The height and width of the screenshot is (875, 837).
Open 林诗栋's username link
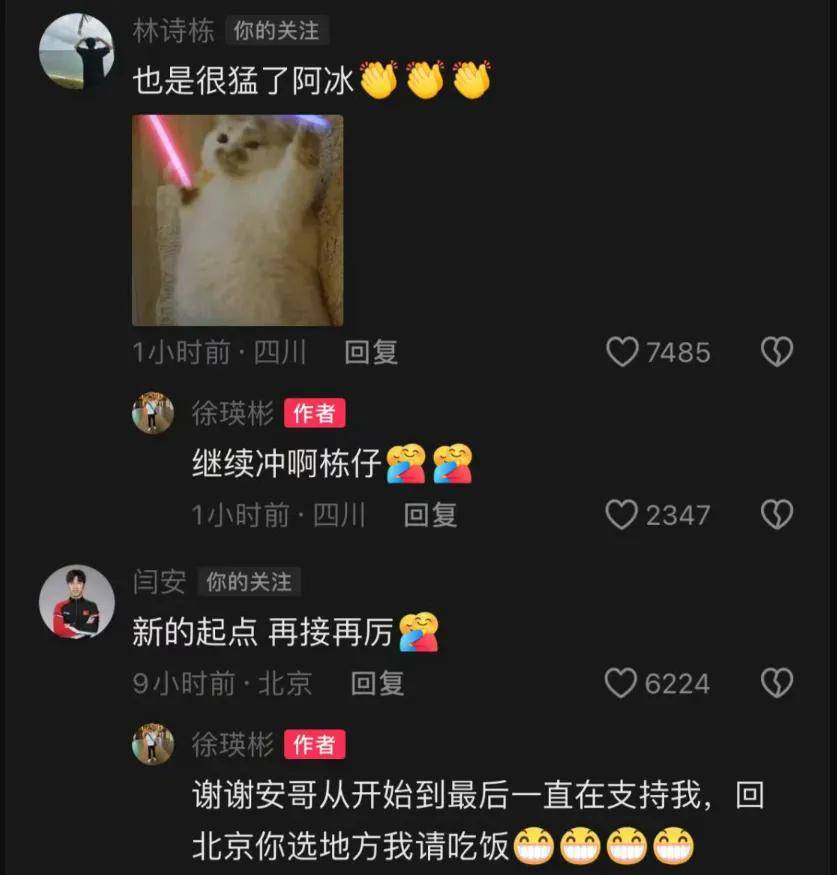coord(173,31)
